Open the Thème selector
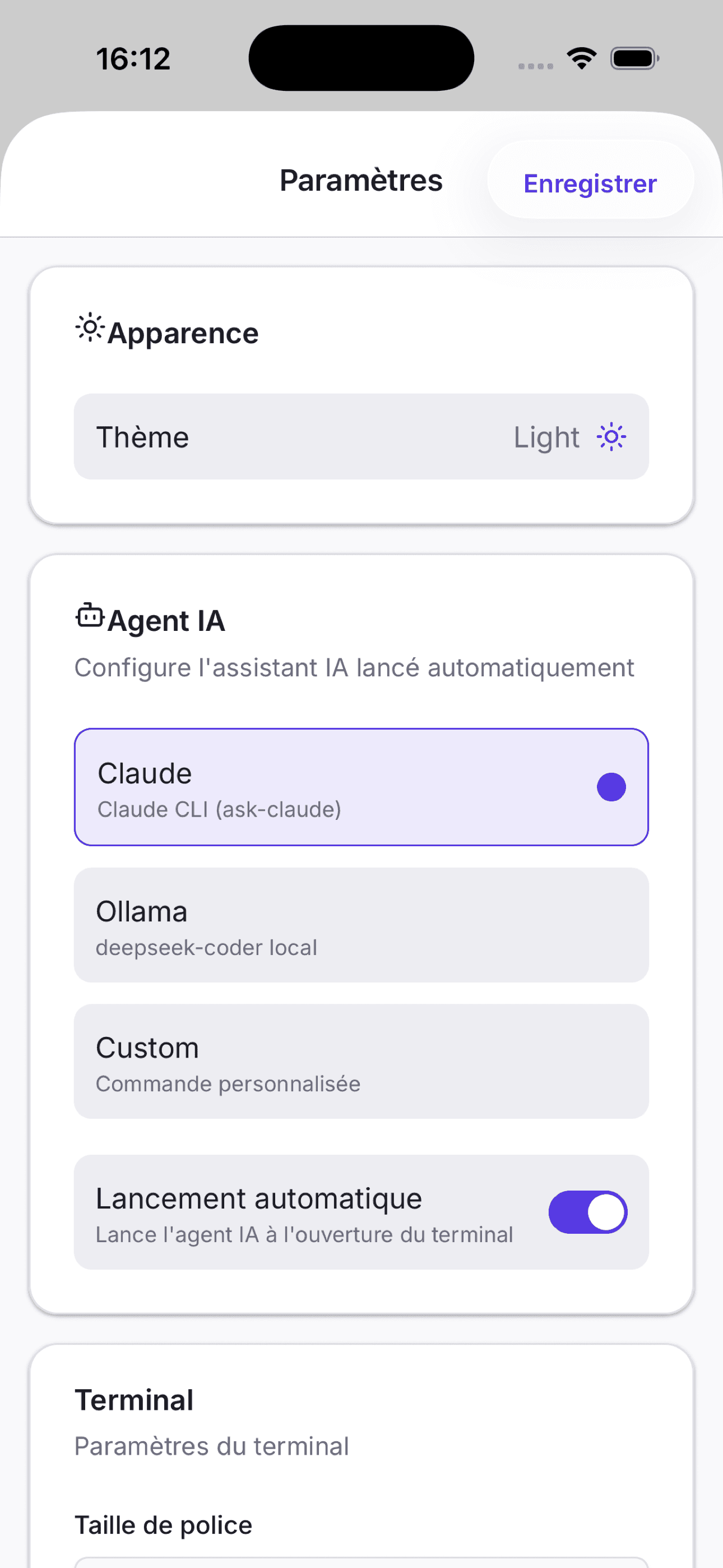The height and width of the screenshot is (1568, 723). point(361,436)
